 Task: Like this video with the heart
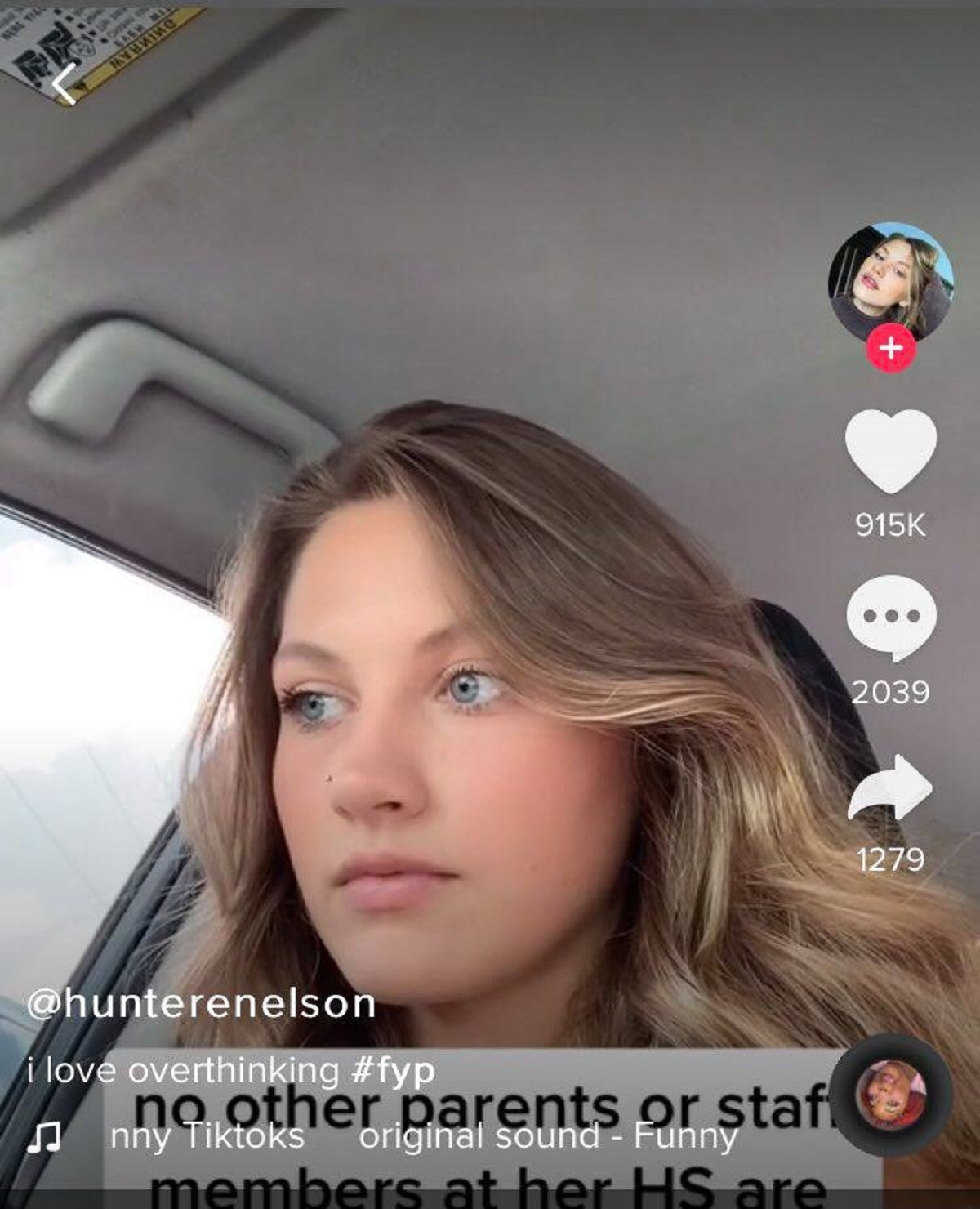pos(890,451)
